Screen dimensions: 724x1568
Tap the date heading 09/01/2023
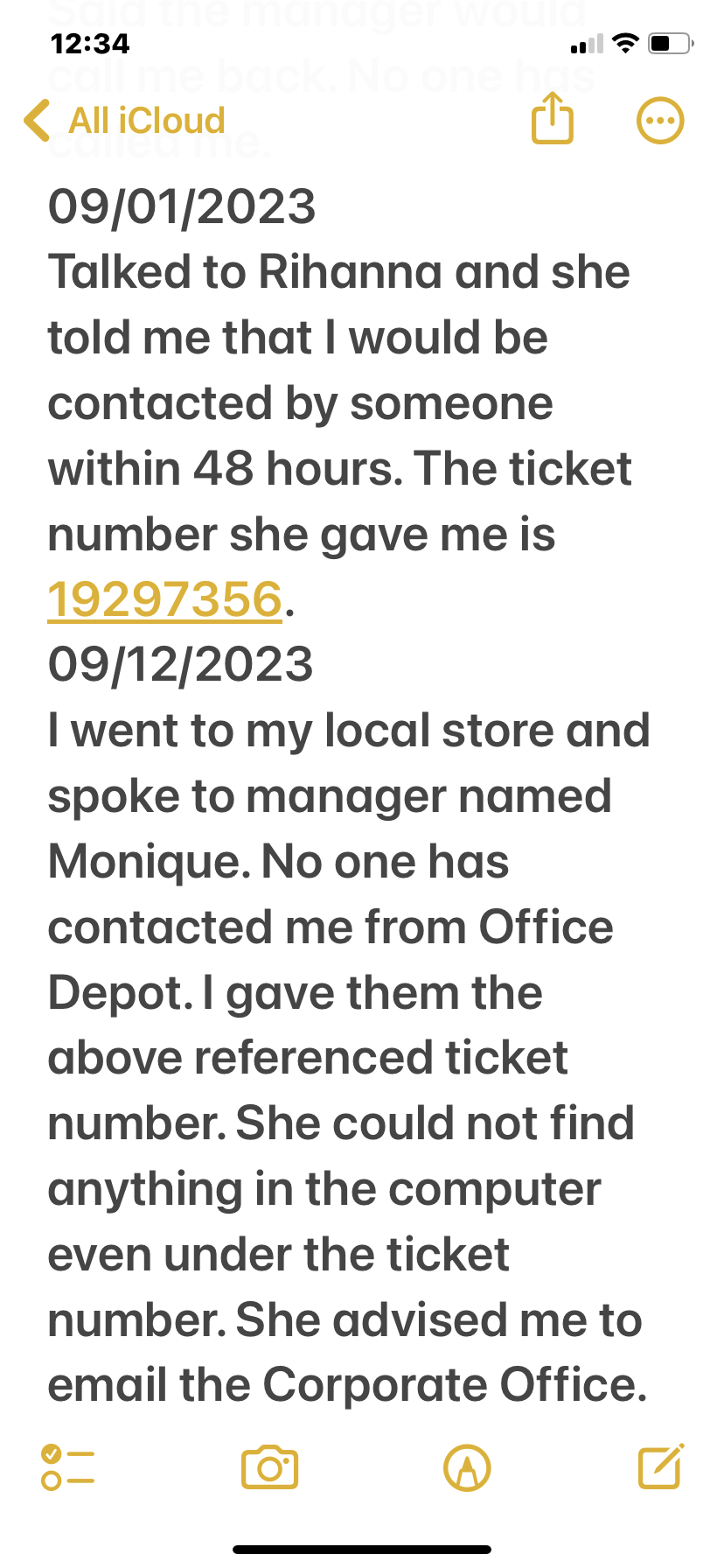point(182,206)
